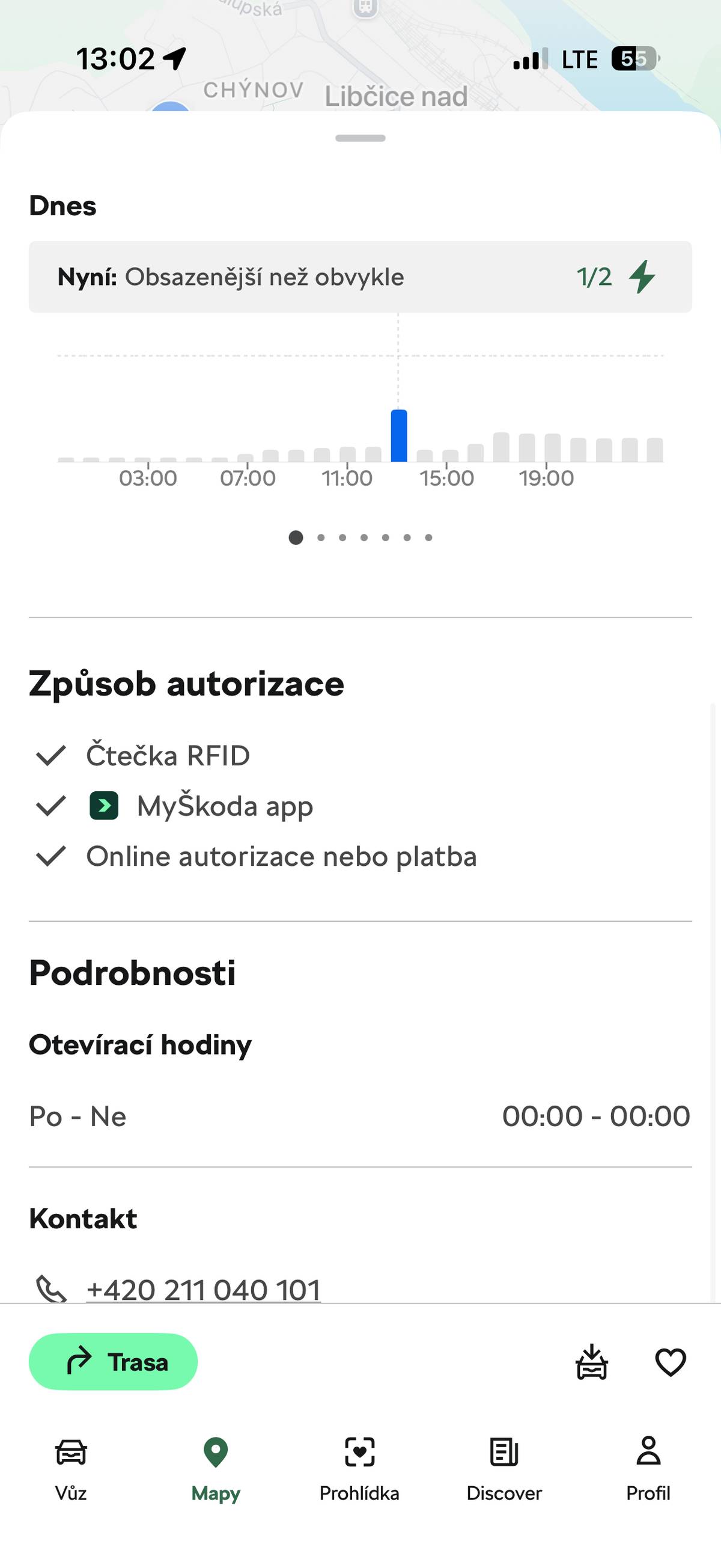Tap the sheet drag handle

[x=360, y=138]
